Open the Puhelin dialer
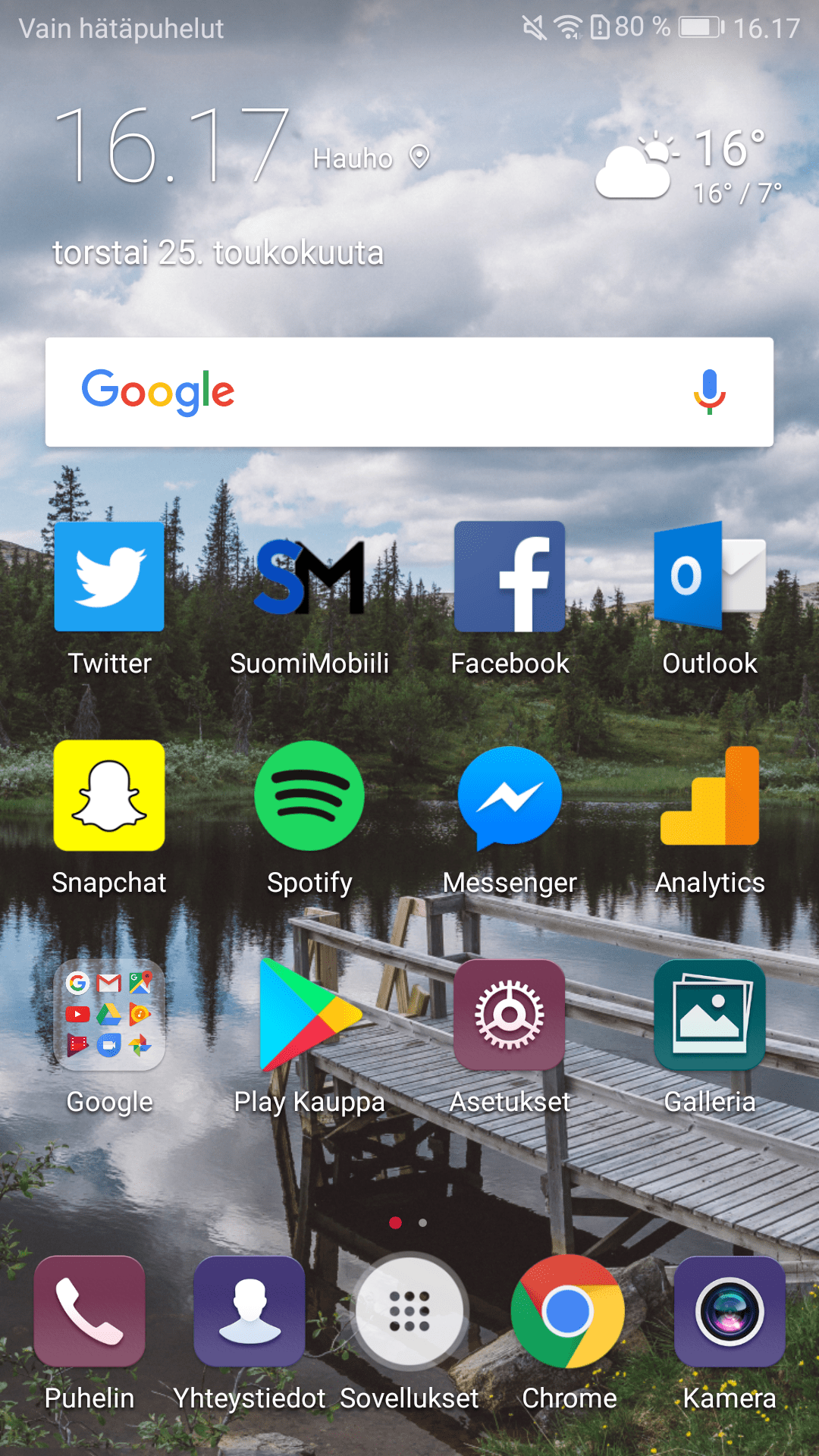The width and height of the screenshot is (819, 1456). pyautogui.click(x=89, y=1311)
